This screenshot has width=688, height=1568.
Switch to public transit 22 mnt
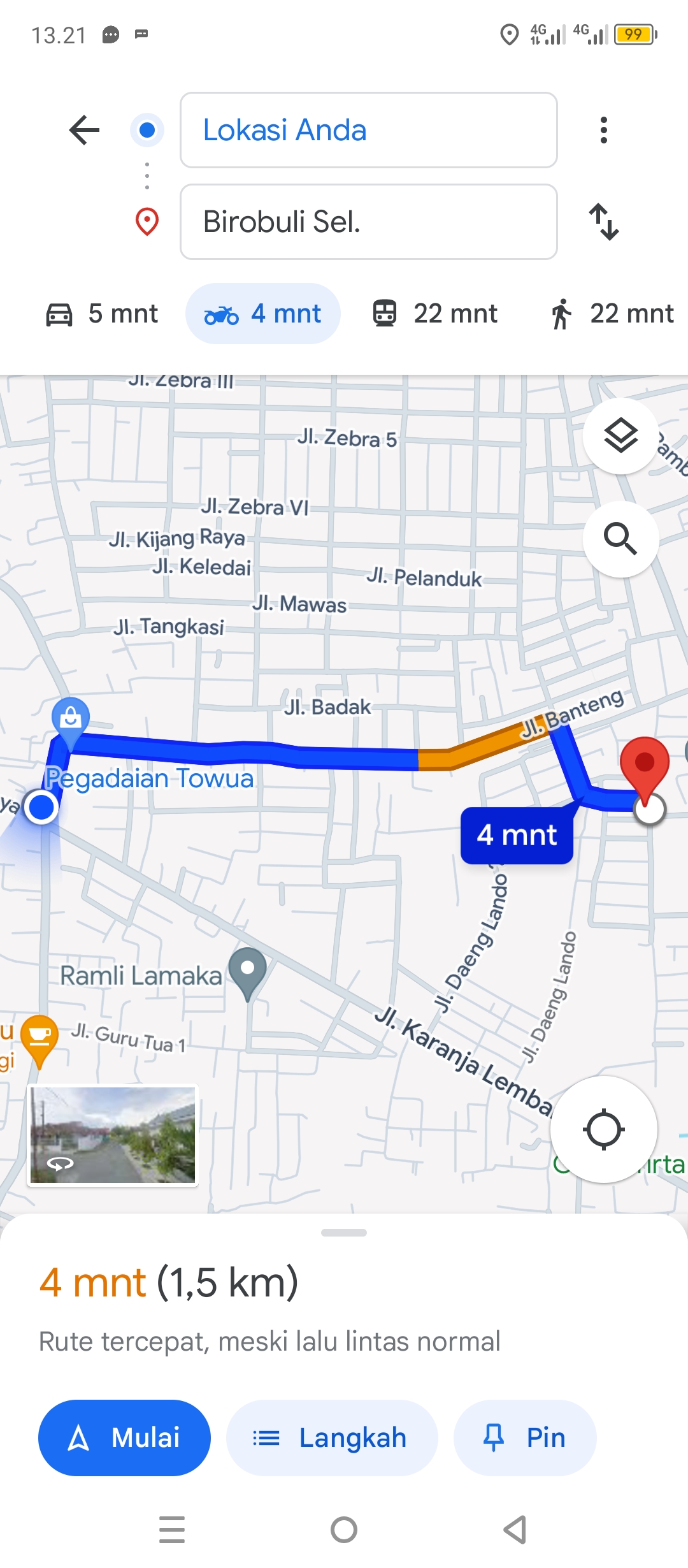pyautogui.click(x=435, y=314)
